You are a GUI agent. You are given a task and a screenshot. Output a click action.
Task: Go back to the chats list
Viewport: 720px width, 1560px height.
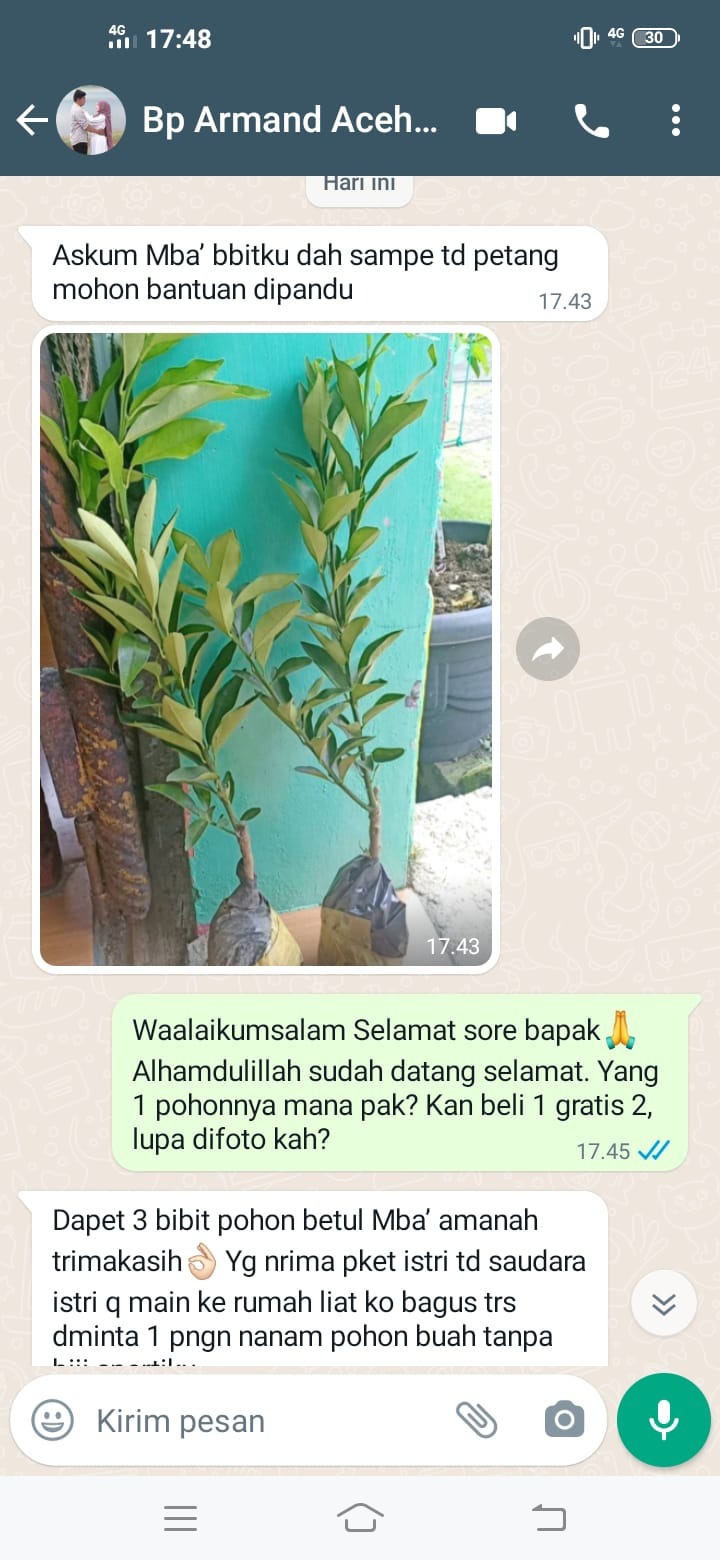32,121
